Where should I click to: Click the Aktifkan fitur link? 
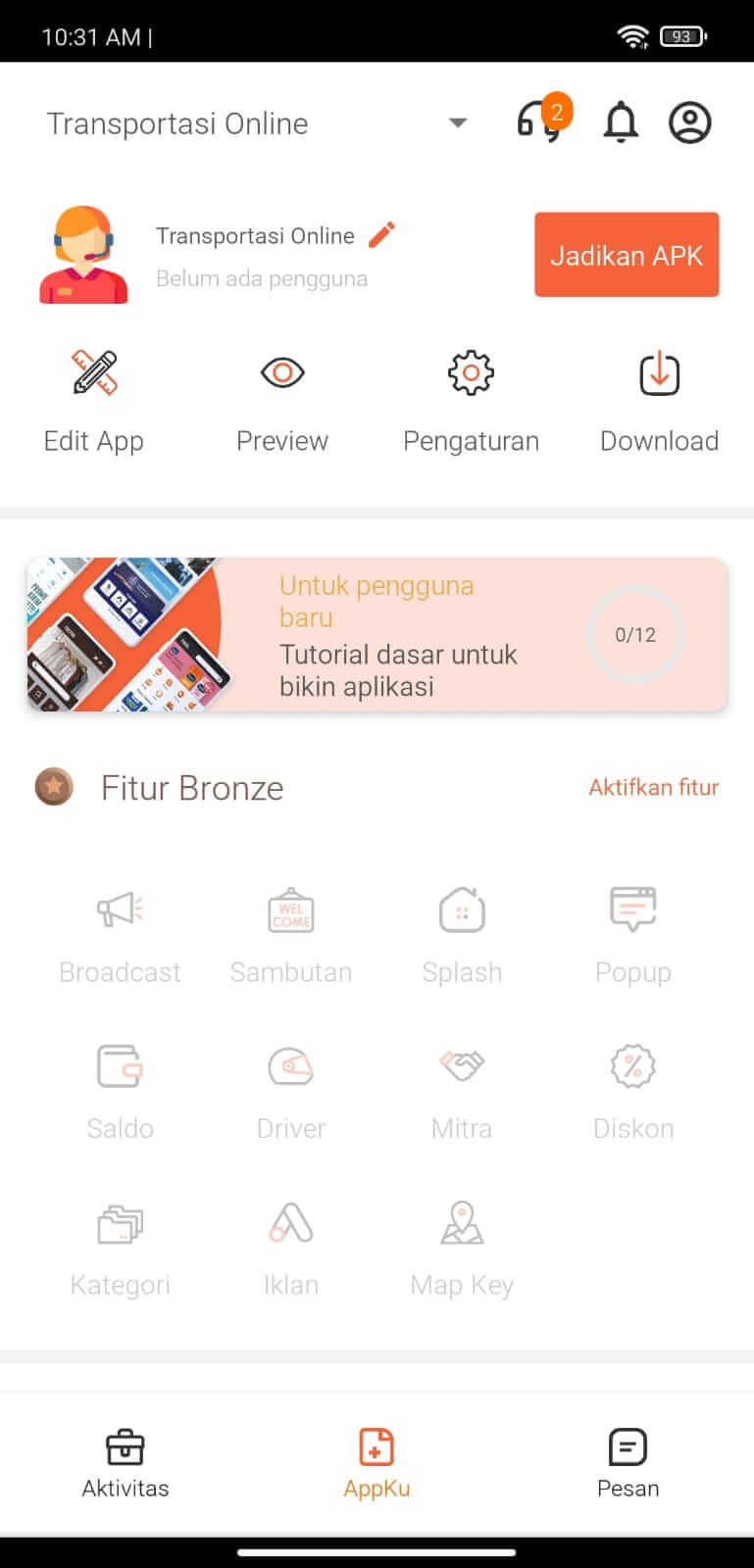(653, 787)
